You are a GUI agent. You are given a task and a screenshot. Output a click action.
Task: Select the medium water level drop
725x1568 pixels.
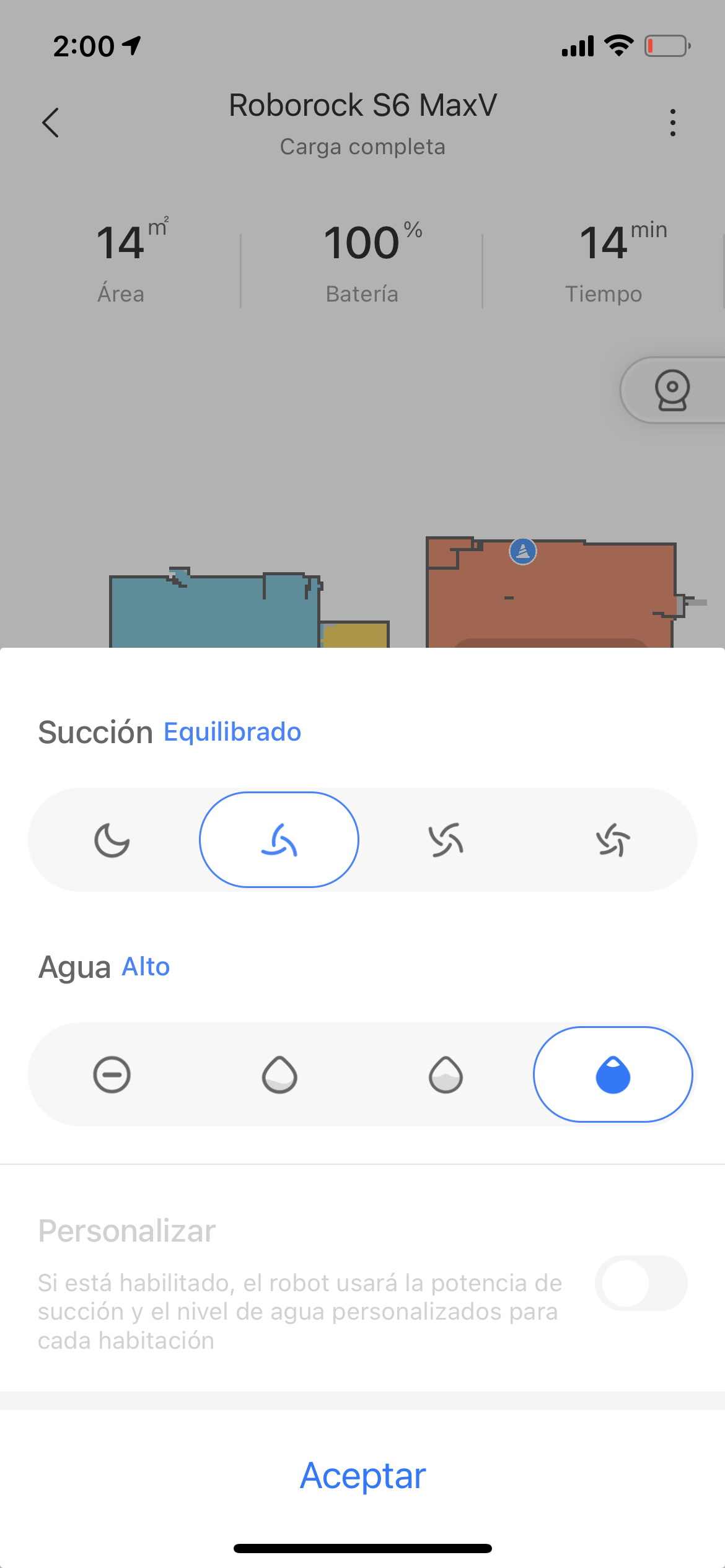pyautogui.click(x=446, y=1074)
